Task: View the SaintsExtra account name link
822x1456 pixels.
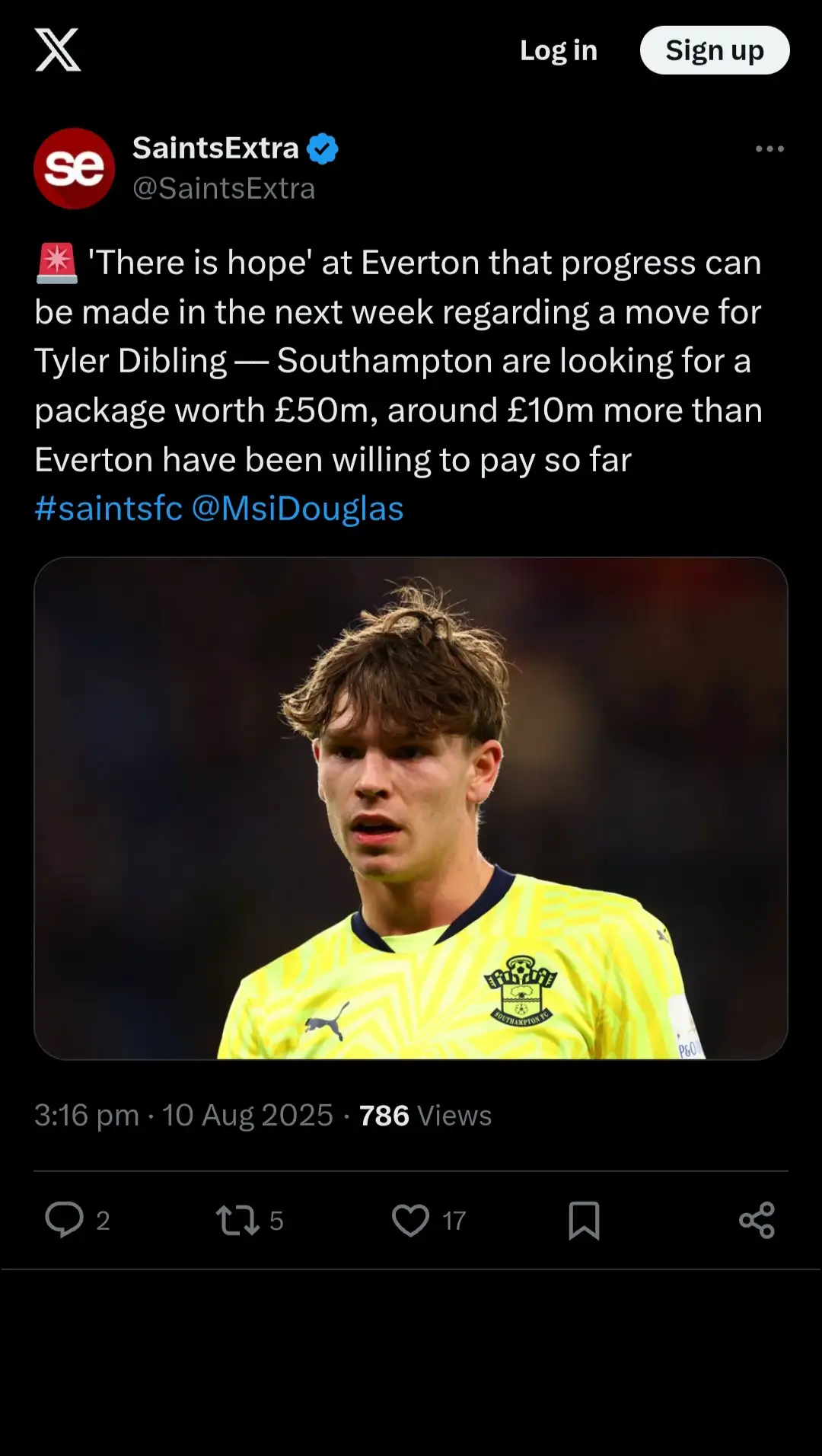Action: coord(215,148)
